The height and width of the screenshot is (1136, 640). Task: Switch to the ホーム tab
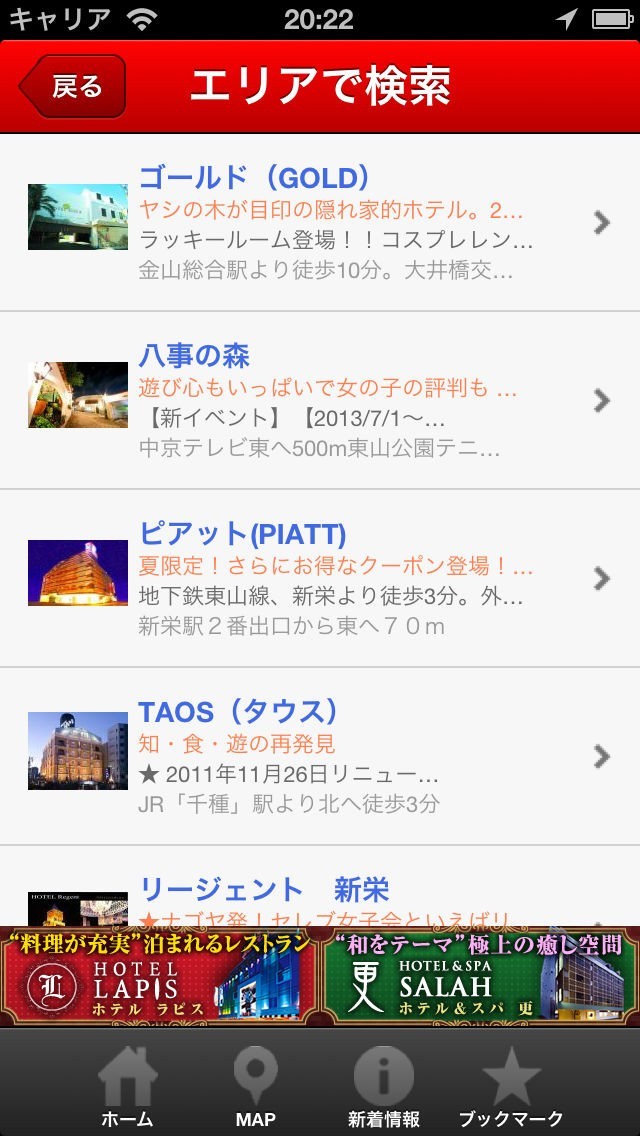pos(127,1085)
